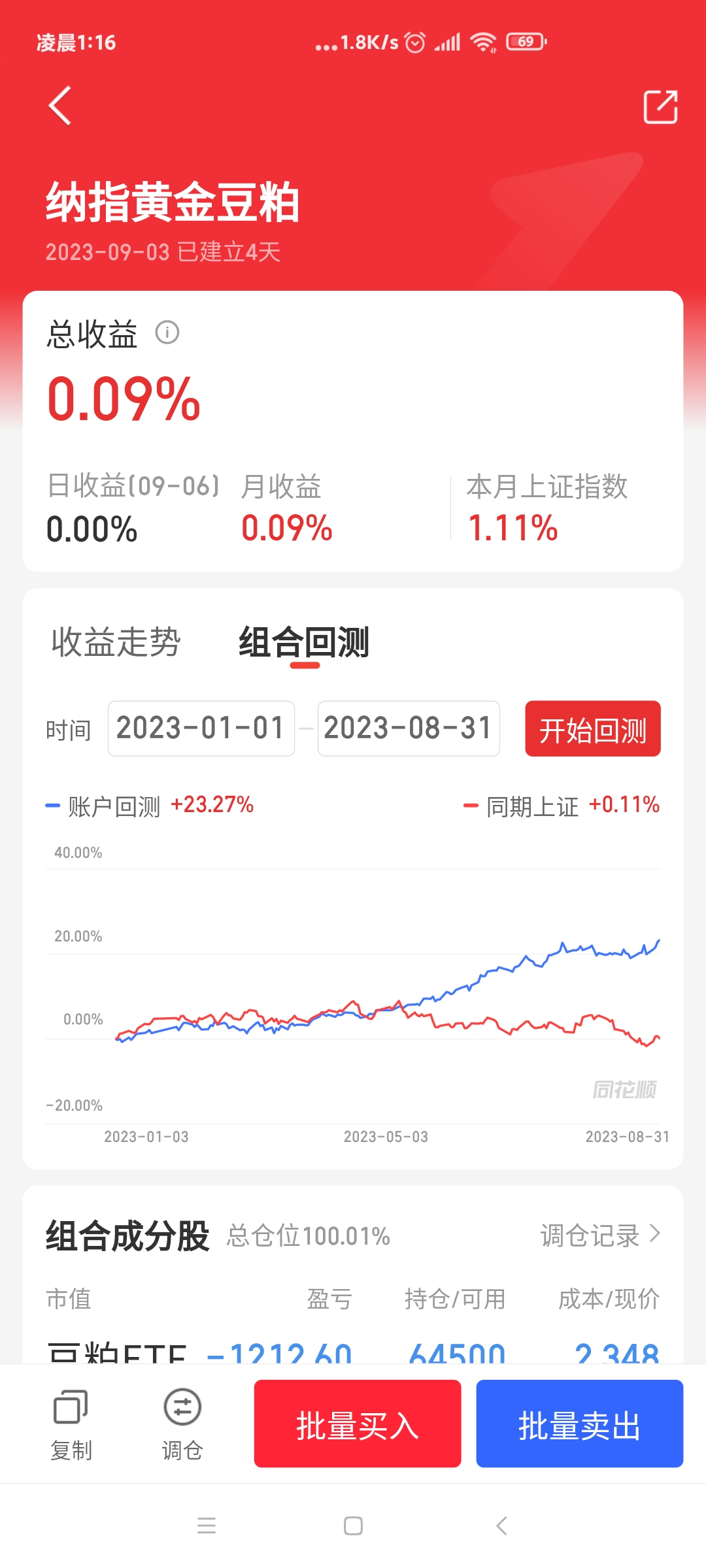The width and height of the screenshot is (706, 1568).
Task: Toggle the blue 账户回测 chart line legend
Action: [111, 806]
